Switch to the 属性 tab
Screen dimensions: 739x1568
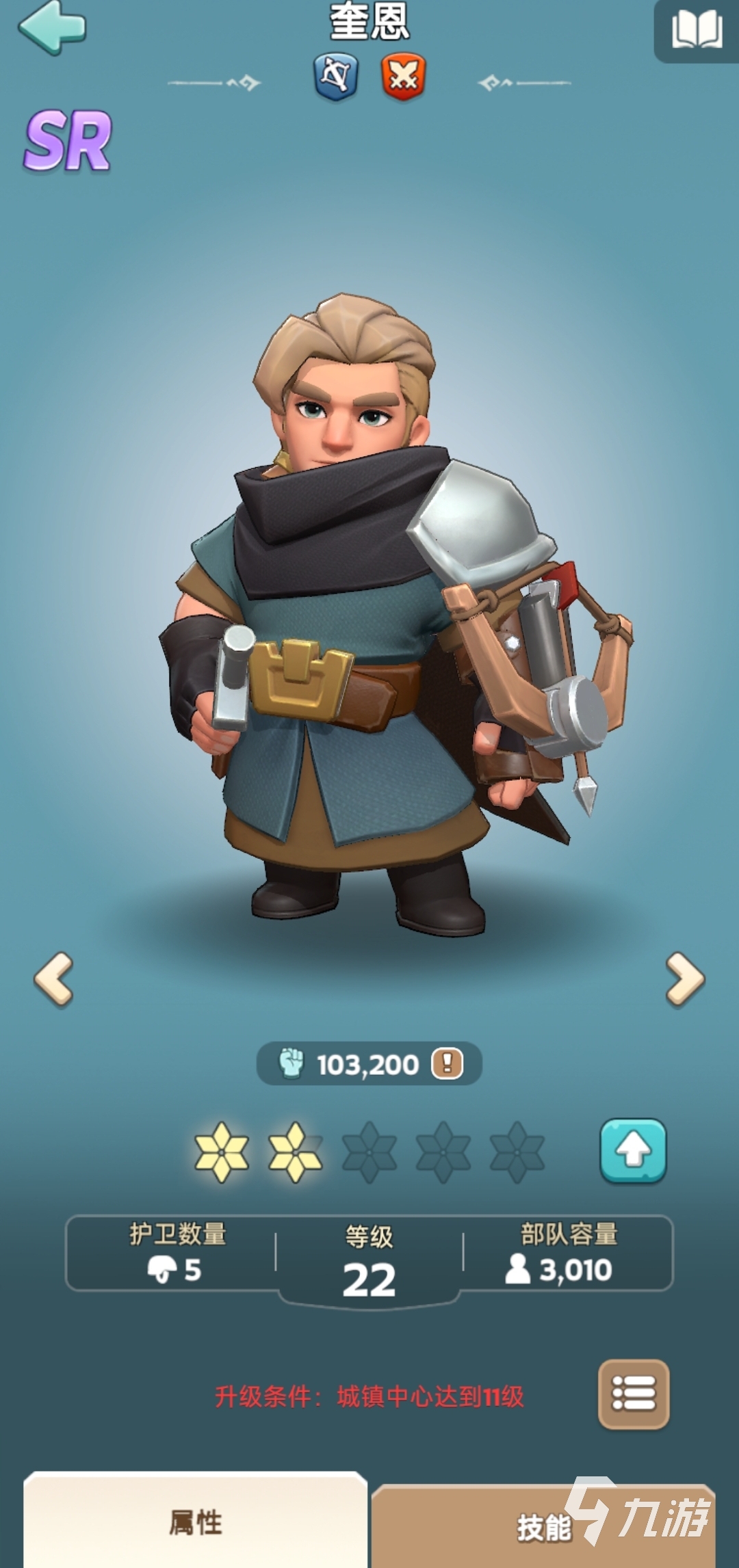pyautogui.click(x=196, y=1522)
